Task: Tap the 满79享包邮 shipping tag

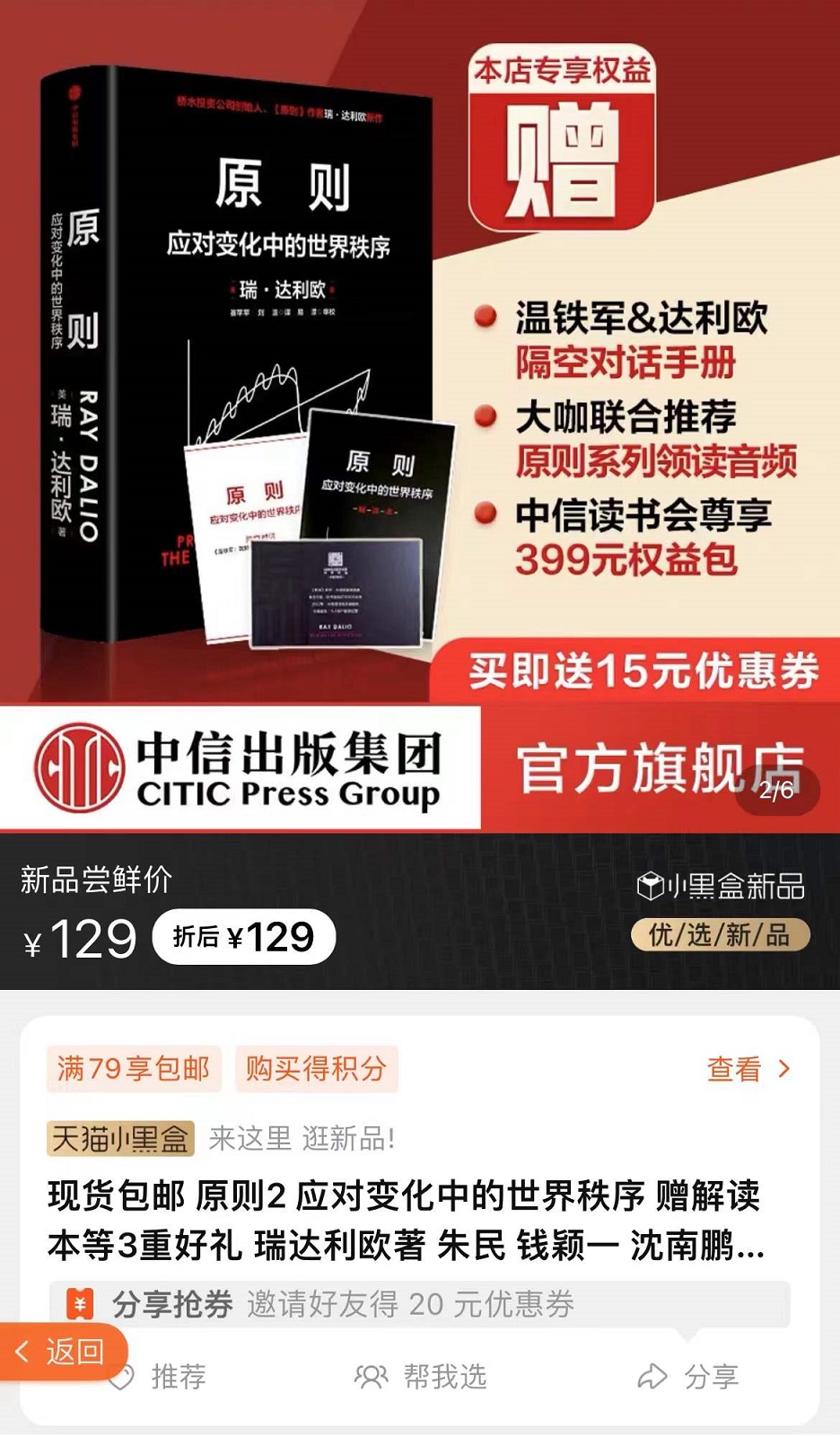Action: [x=133, y=1069]
